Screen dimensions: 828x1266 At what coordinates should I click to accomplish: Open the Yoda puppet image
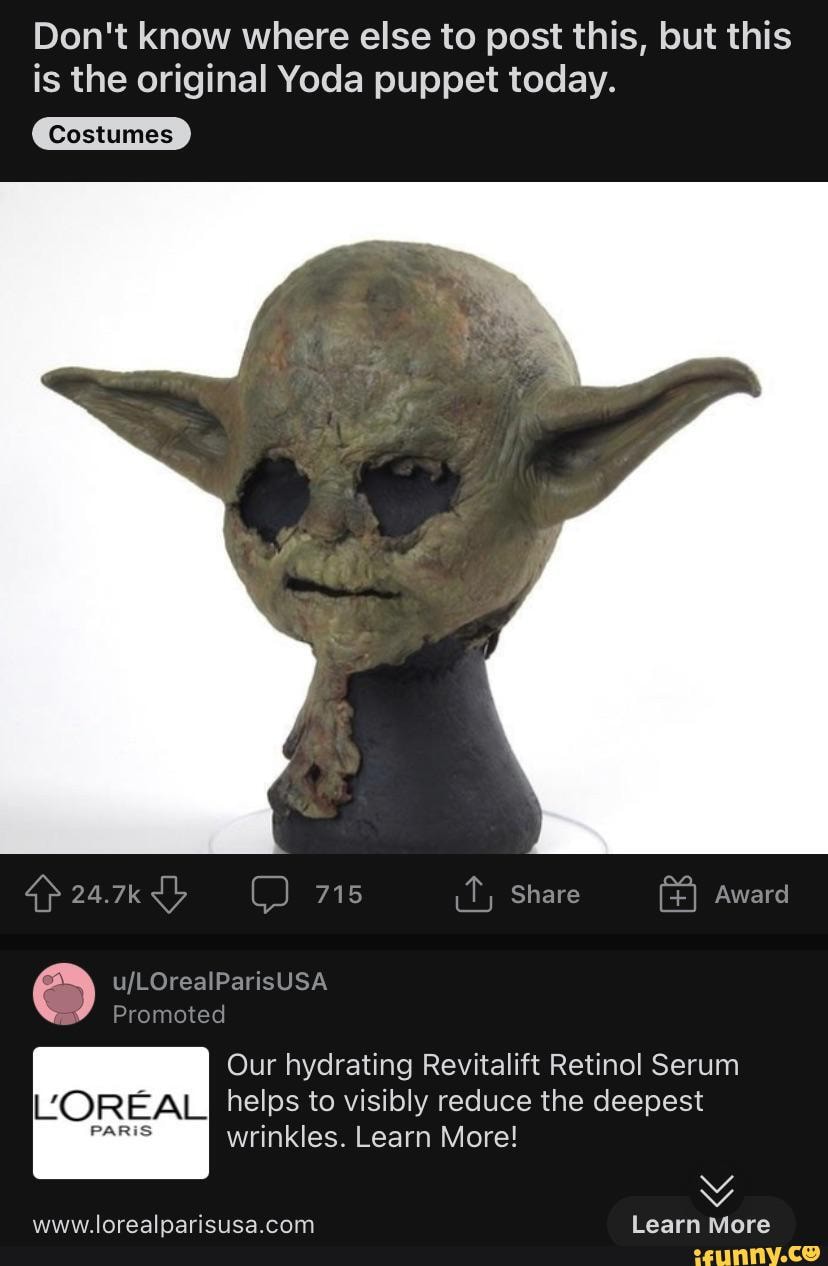(x=414, y=517)
